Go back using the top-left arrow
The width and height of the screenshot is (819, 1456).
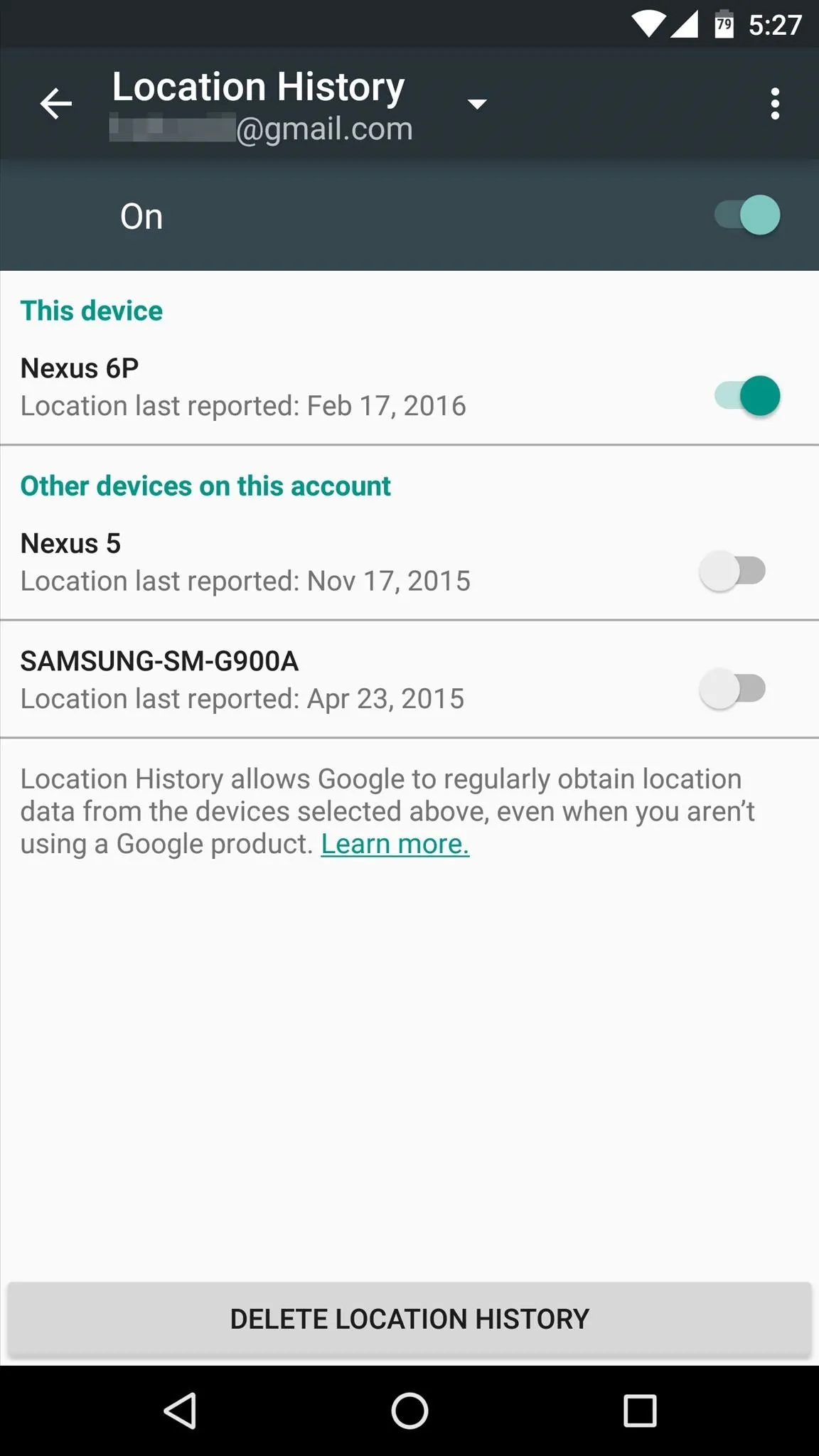click(x=55, y=104)
